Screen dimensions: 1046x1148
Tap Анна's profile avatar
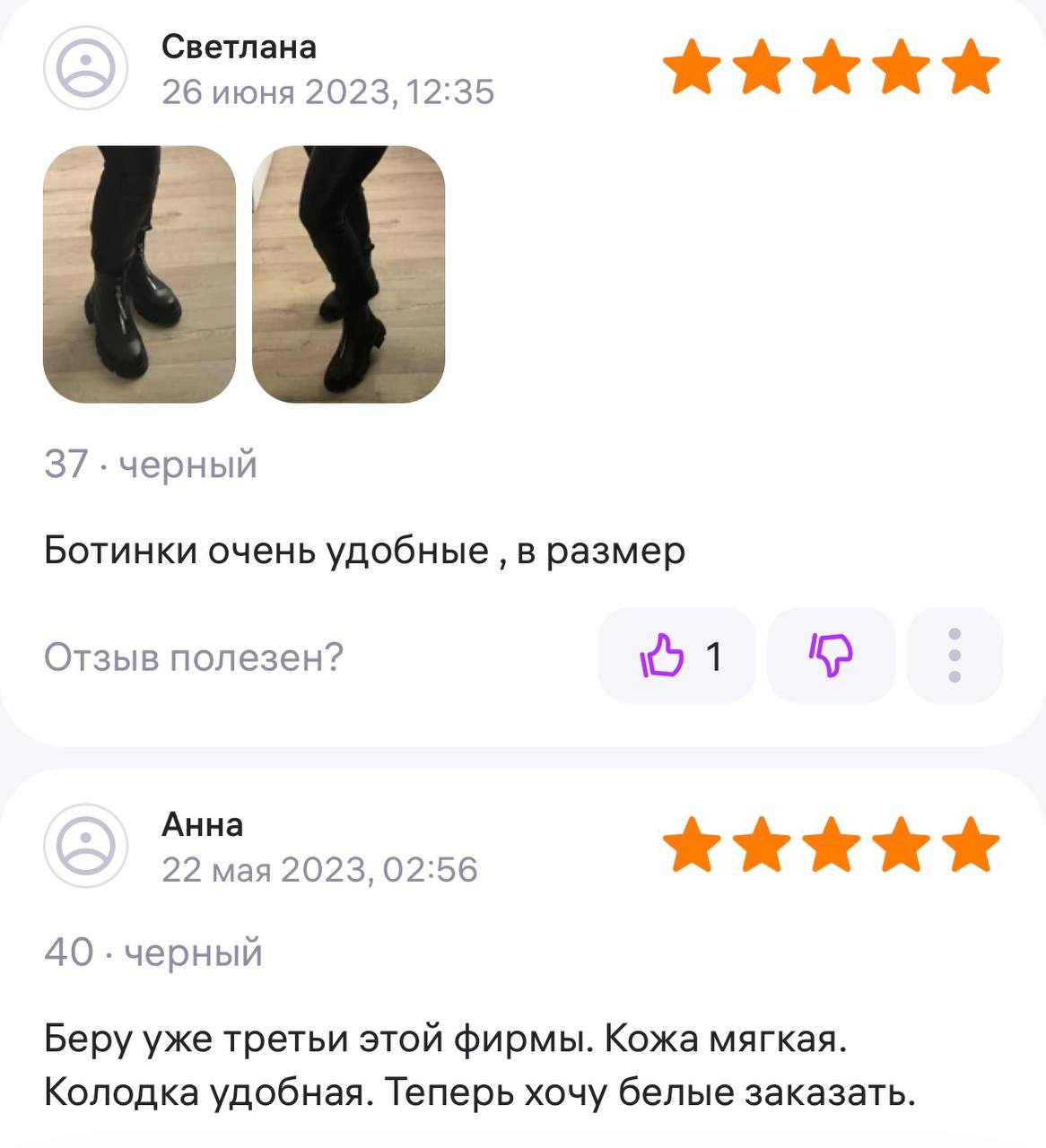point(86,846)
